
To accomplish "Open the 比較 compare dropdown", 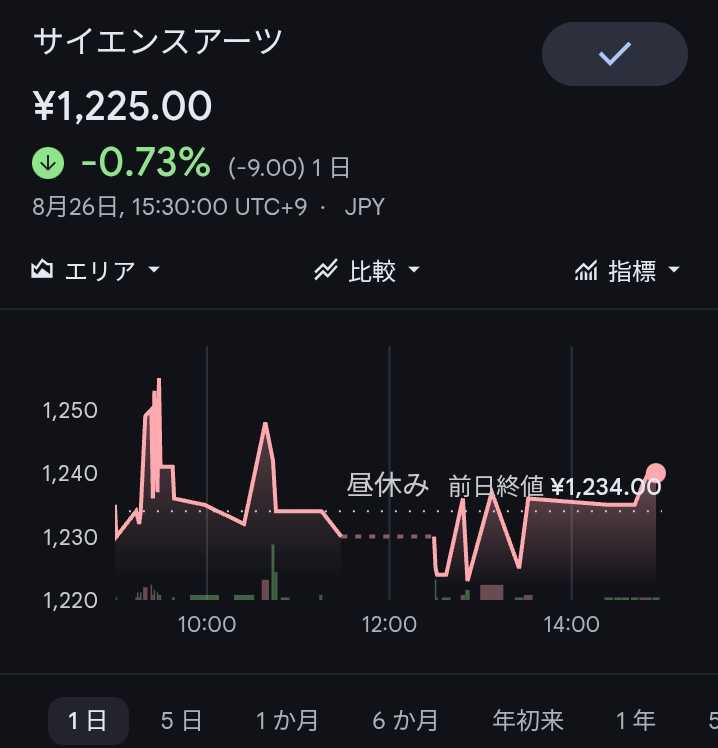I will (x=366, y=270).
